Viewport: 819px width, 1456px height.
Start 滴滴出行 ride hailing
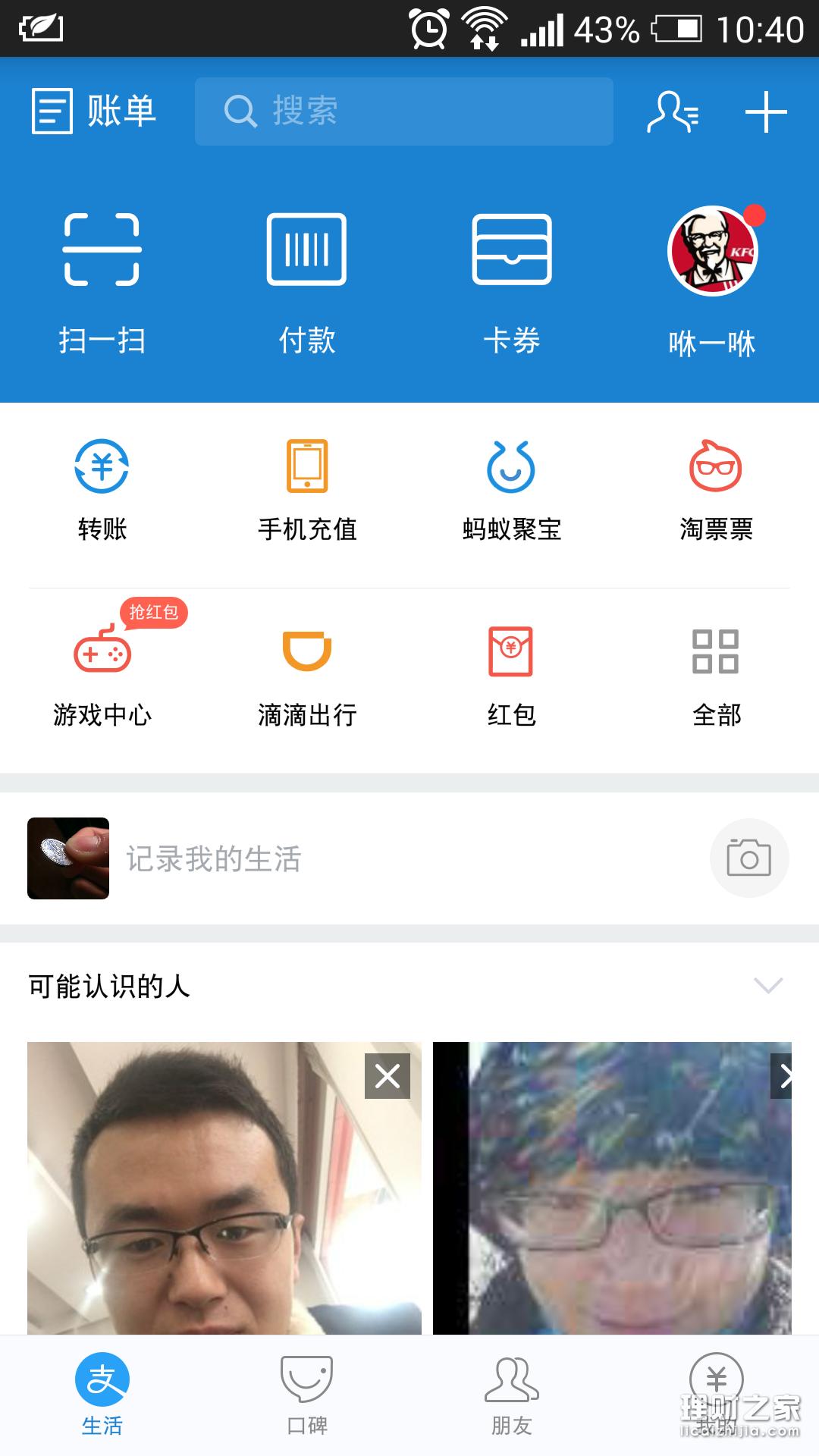click(306, 675)
